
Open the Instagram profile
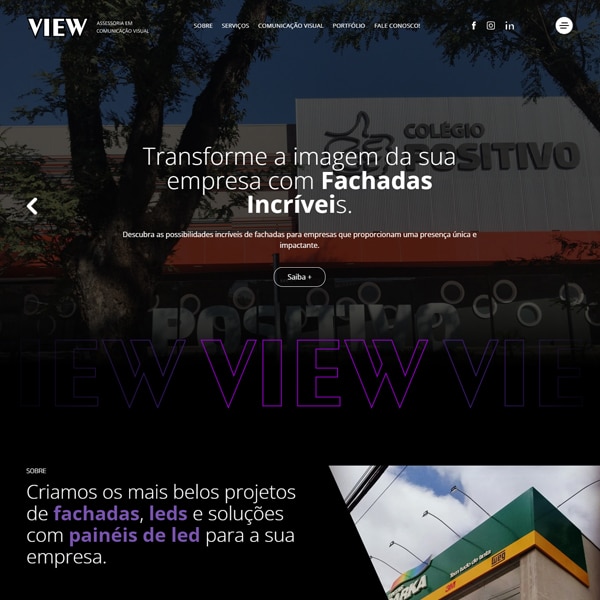[x=491, y=26]
